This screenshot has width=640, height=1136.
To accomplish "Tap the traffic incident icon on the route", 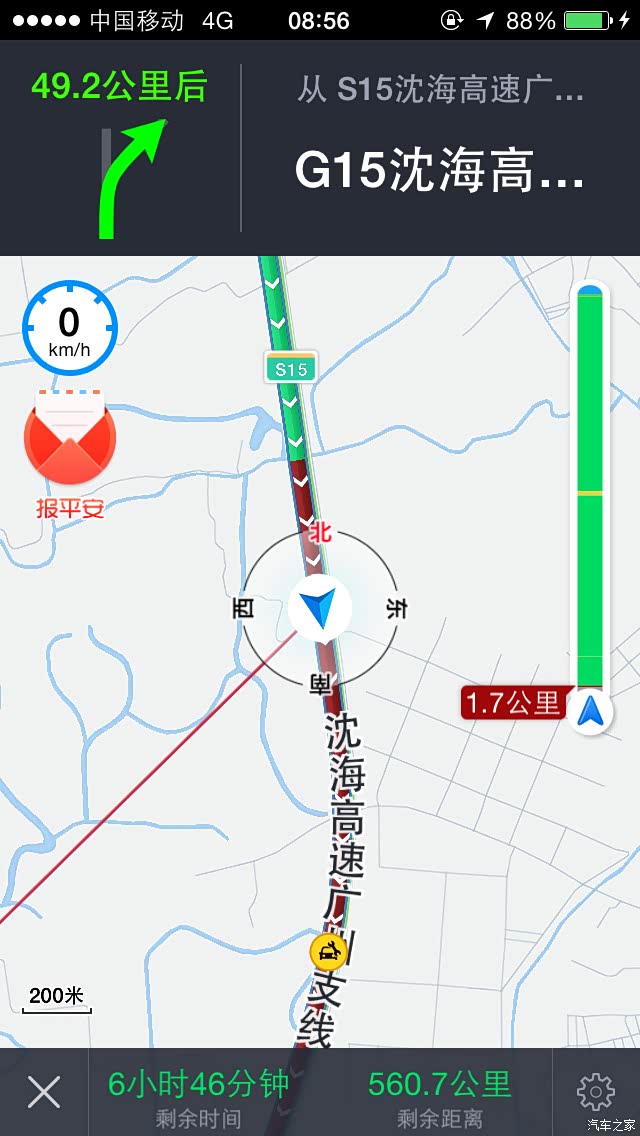I will (x=327, y=951).
